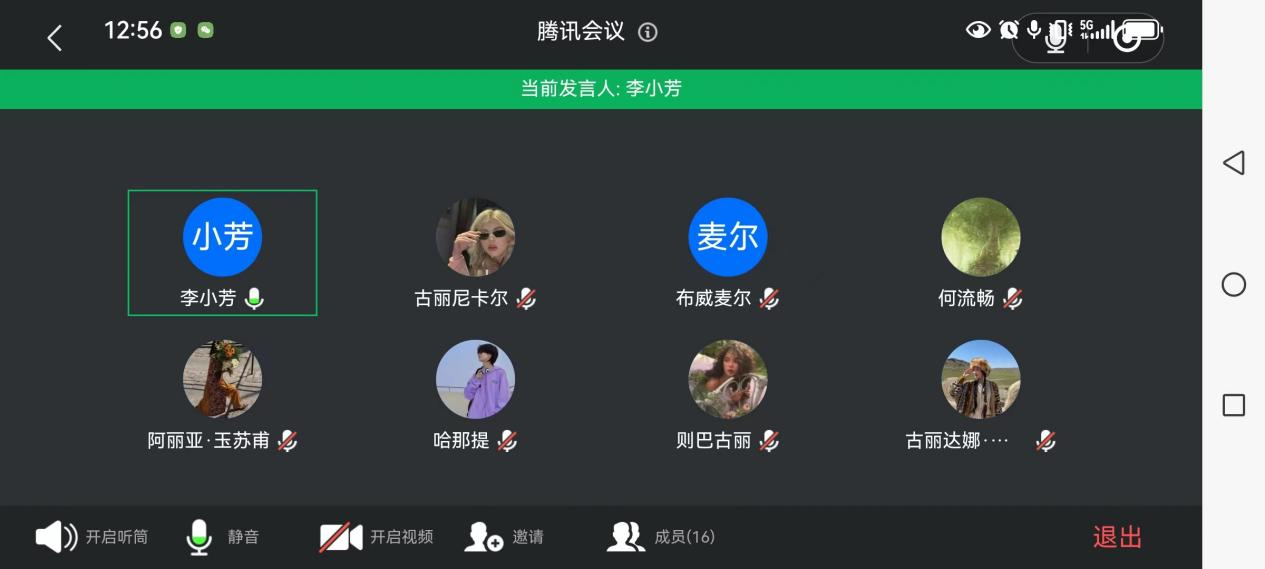
Task: Open meeting info icon beside 腾讯会议
Action: click(648, 32)
